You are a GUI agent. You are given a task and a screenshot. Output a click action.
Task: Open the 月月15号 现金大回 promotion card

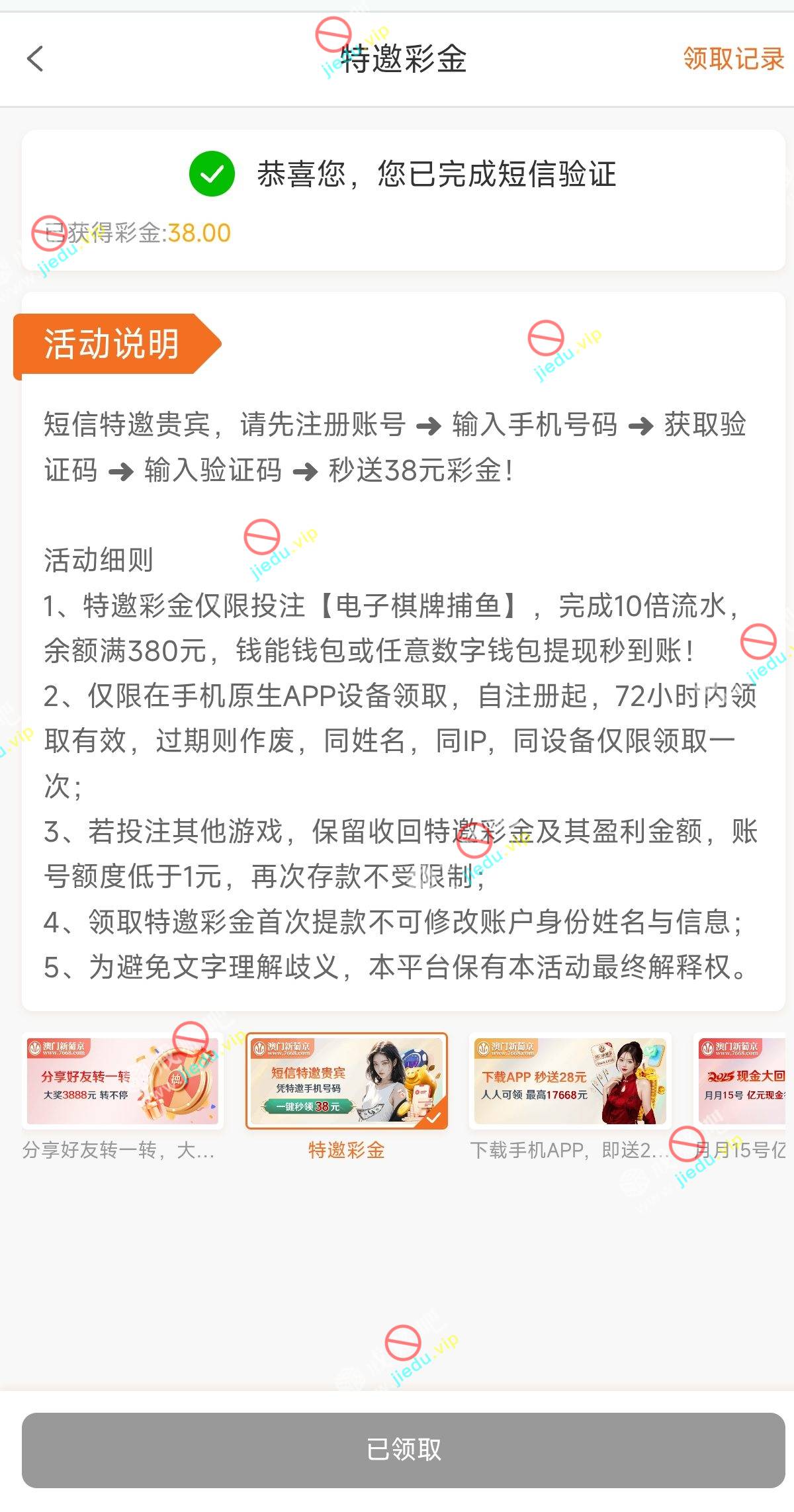click(741, 1081)
